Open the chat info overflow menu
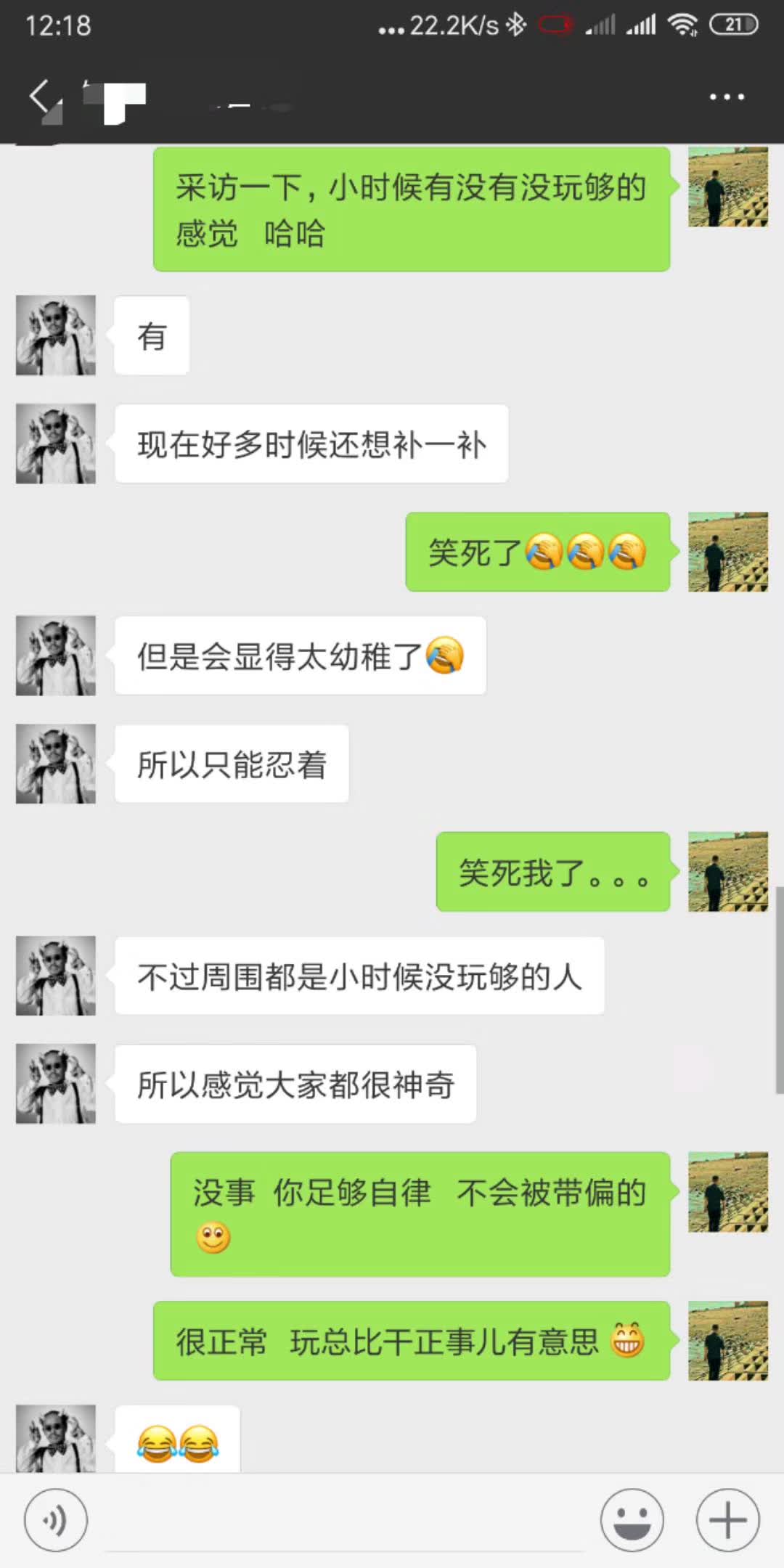This screenshot has height=1568, width=784. [727, 97]
